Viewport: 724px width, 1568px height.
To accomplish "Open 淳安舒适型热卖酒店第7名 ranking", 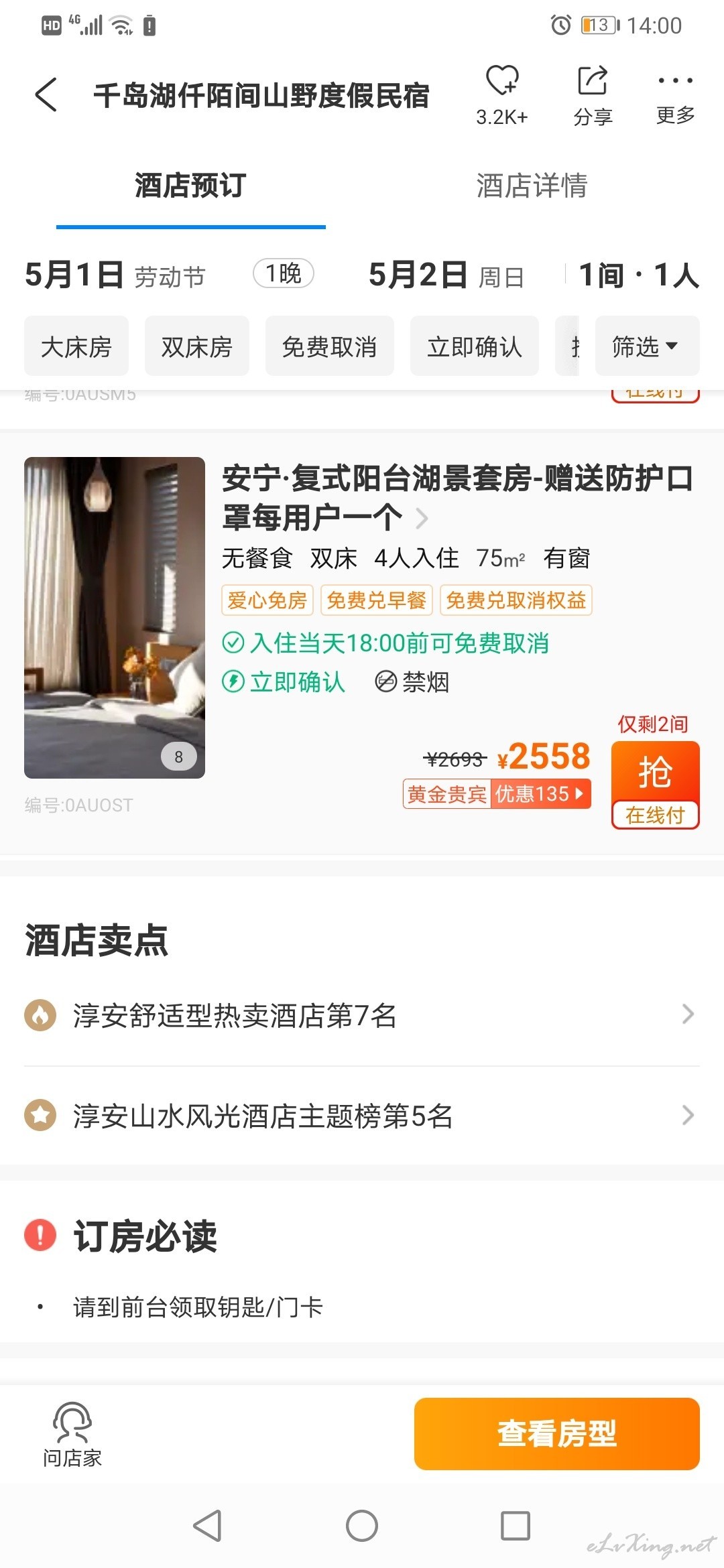I will pos(362,1015).
